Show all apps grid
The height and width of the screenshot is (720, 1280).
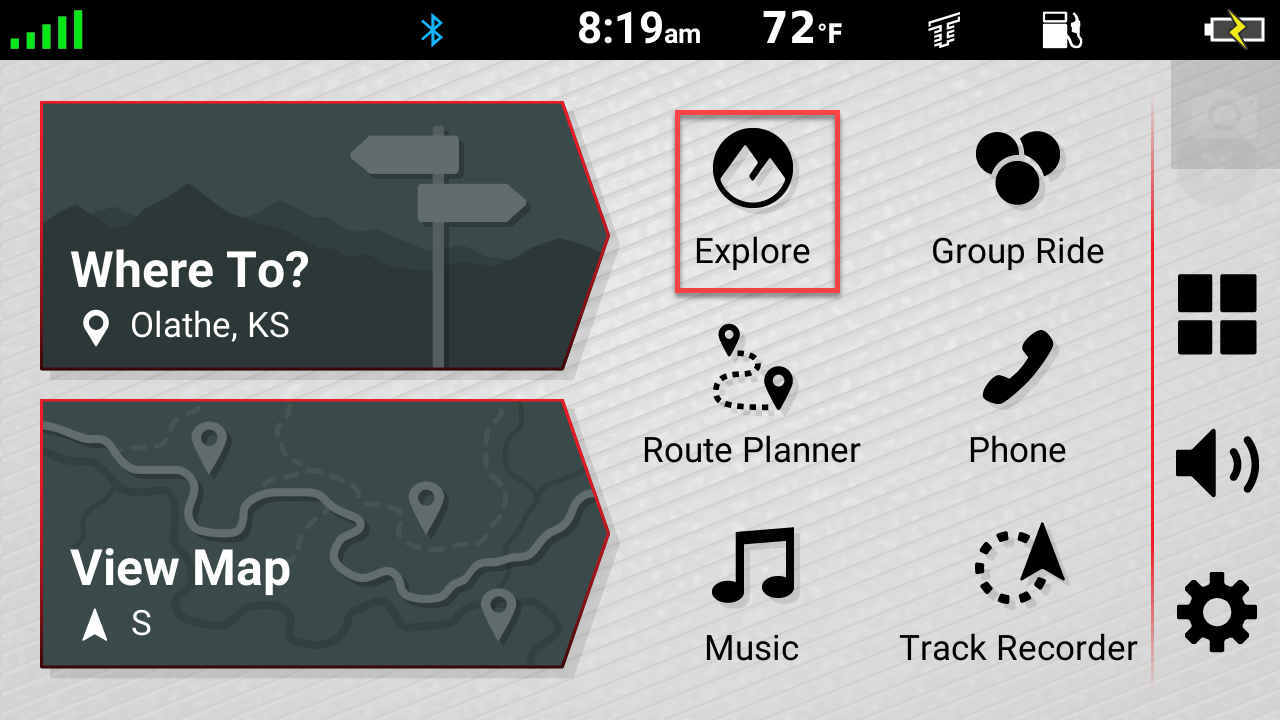click(x=1217, y=314)
